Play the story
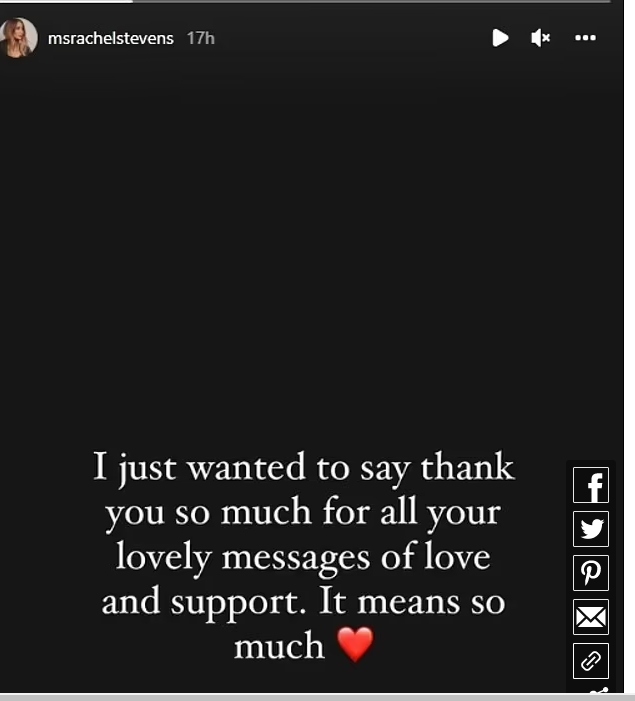This screenshot has width=635, height=701. 500,38
